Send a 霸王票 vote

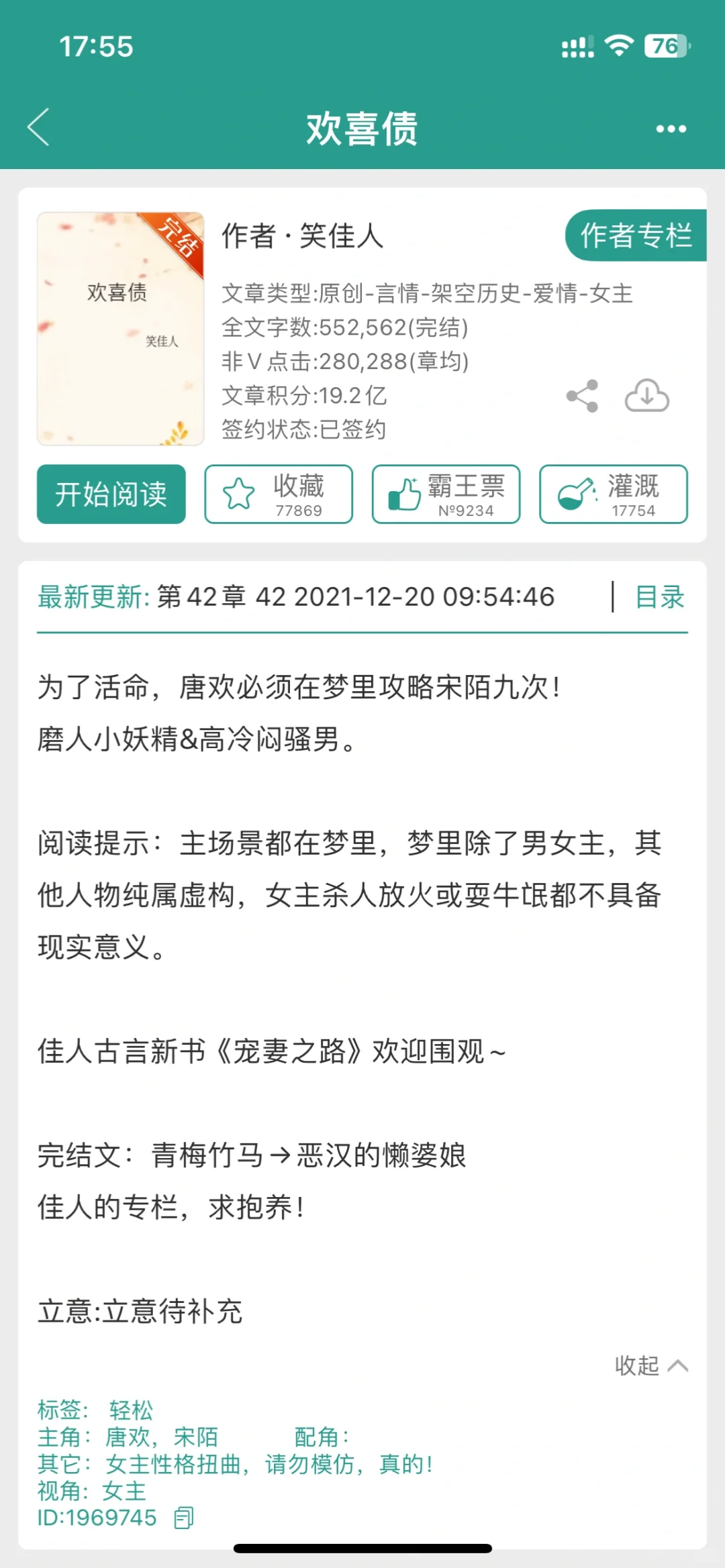446,494
